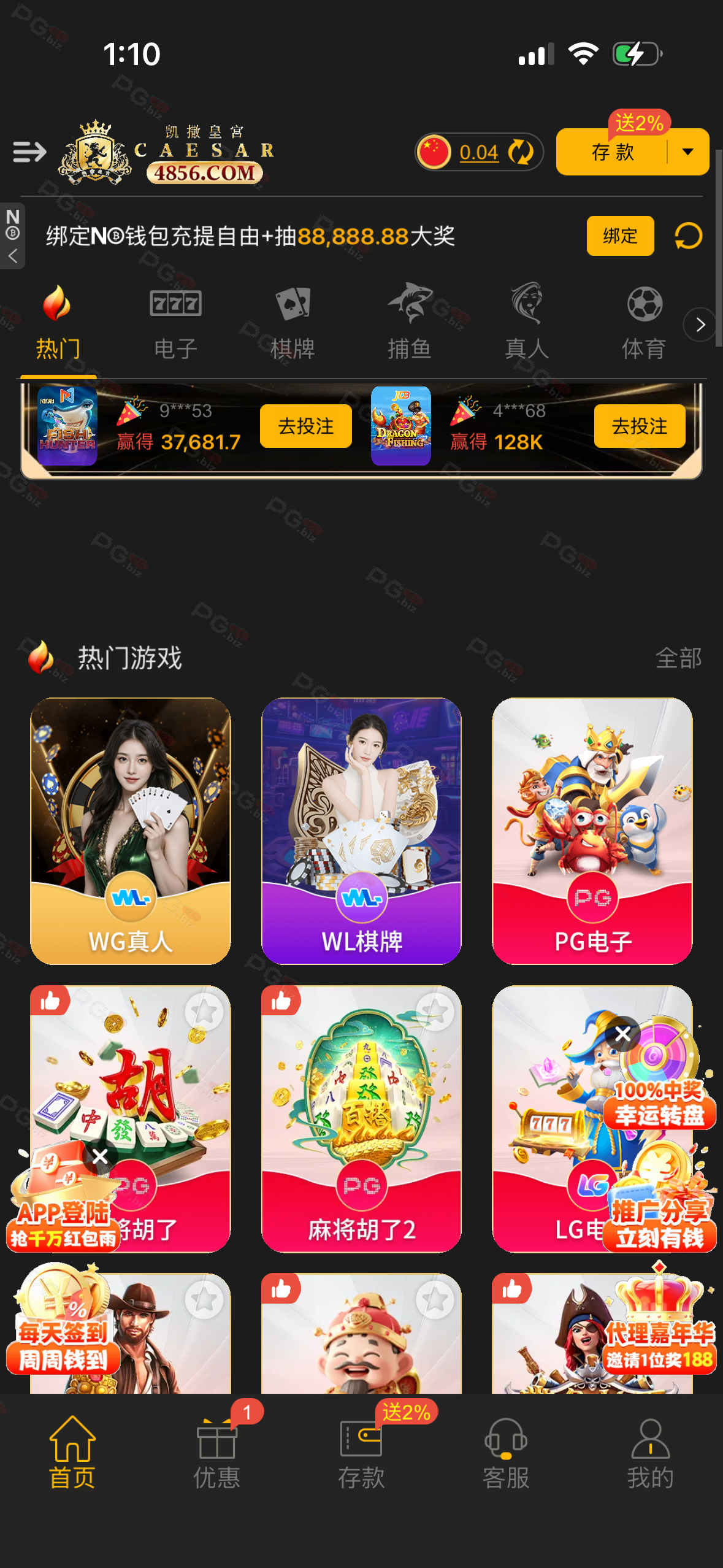Viewport: 723px width, 1568px height.
Task: Tap 去投注 for Fish Hunter winner
Action: [305, 426]
